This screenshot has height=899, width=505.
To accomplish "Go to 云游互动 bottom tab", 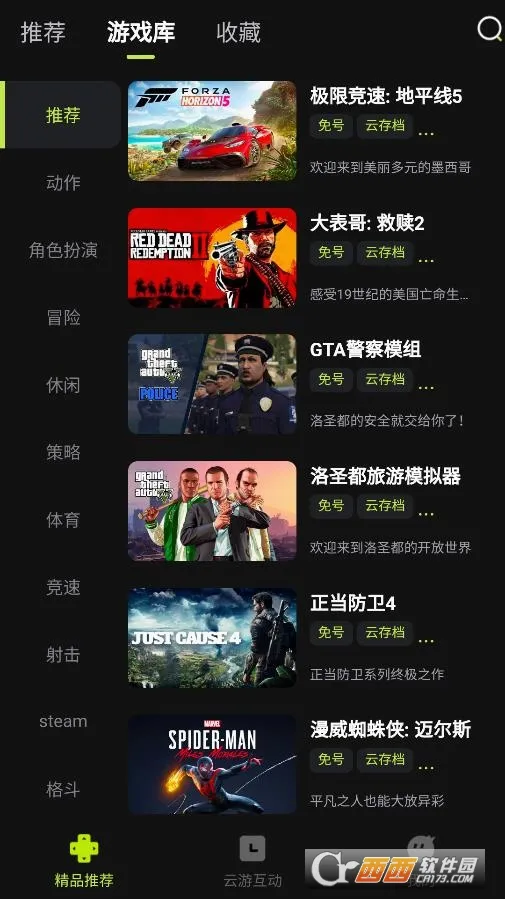I will tap(252, 862).
